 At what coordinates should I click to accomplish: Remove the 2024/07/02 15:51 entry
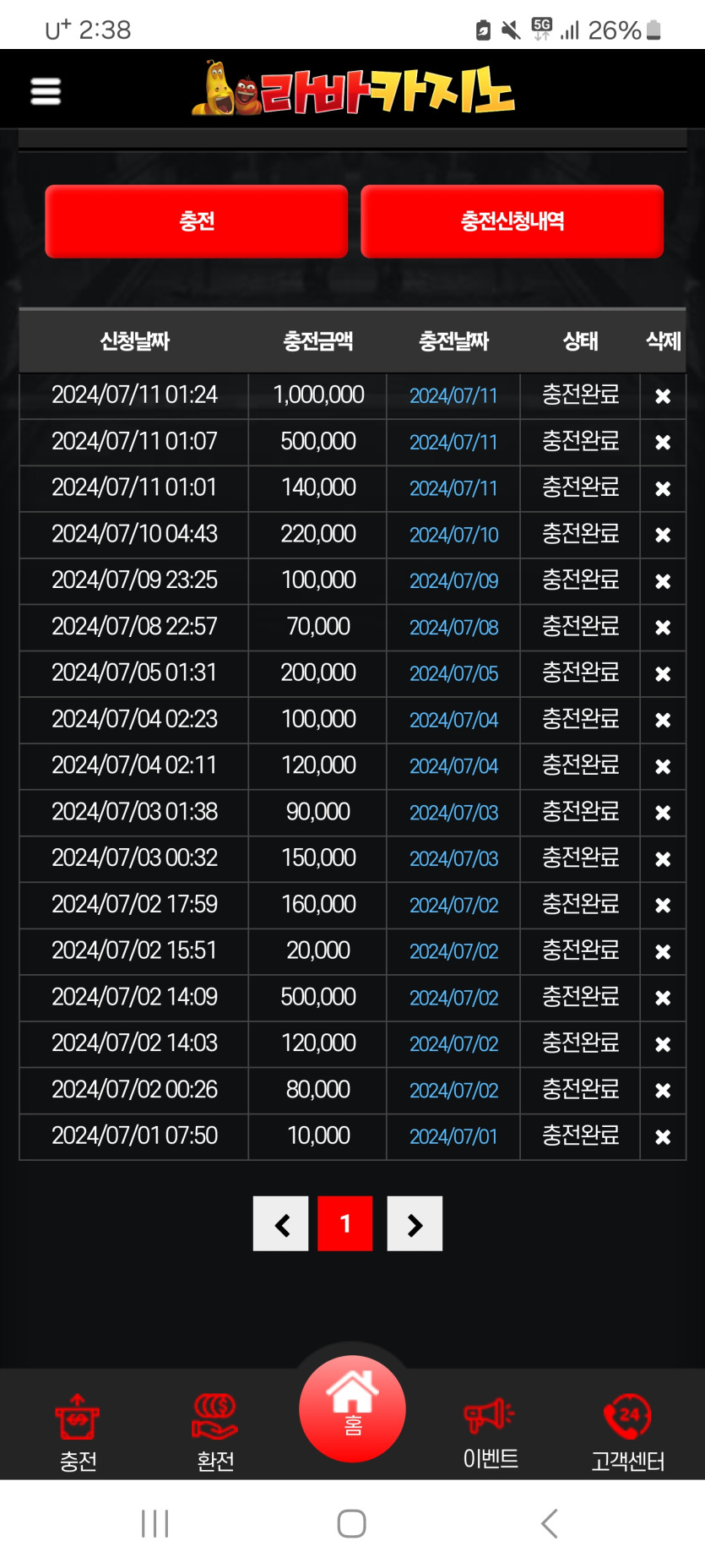tap(663, 952)
